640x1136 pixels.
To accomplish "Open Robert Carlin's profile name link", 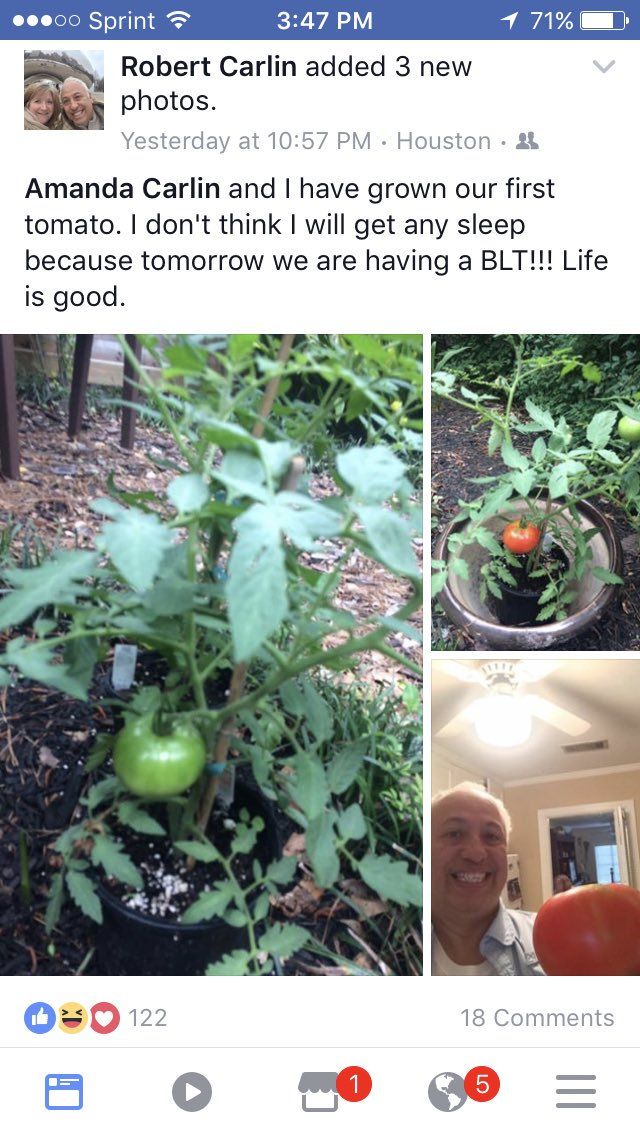I will coord(209,67).
